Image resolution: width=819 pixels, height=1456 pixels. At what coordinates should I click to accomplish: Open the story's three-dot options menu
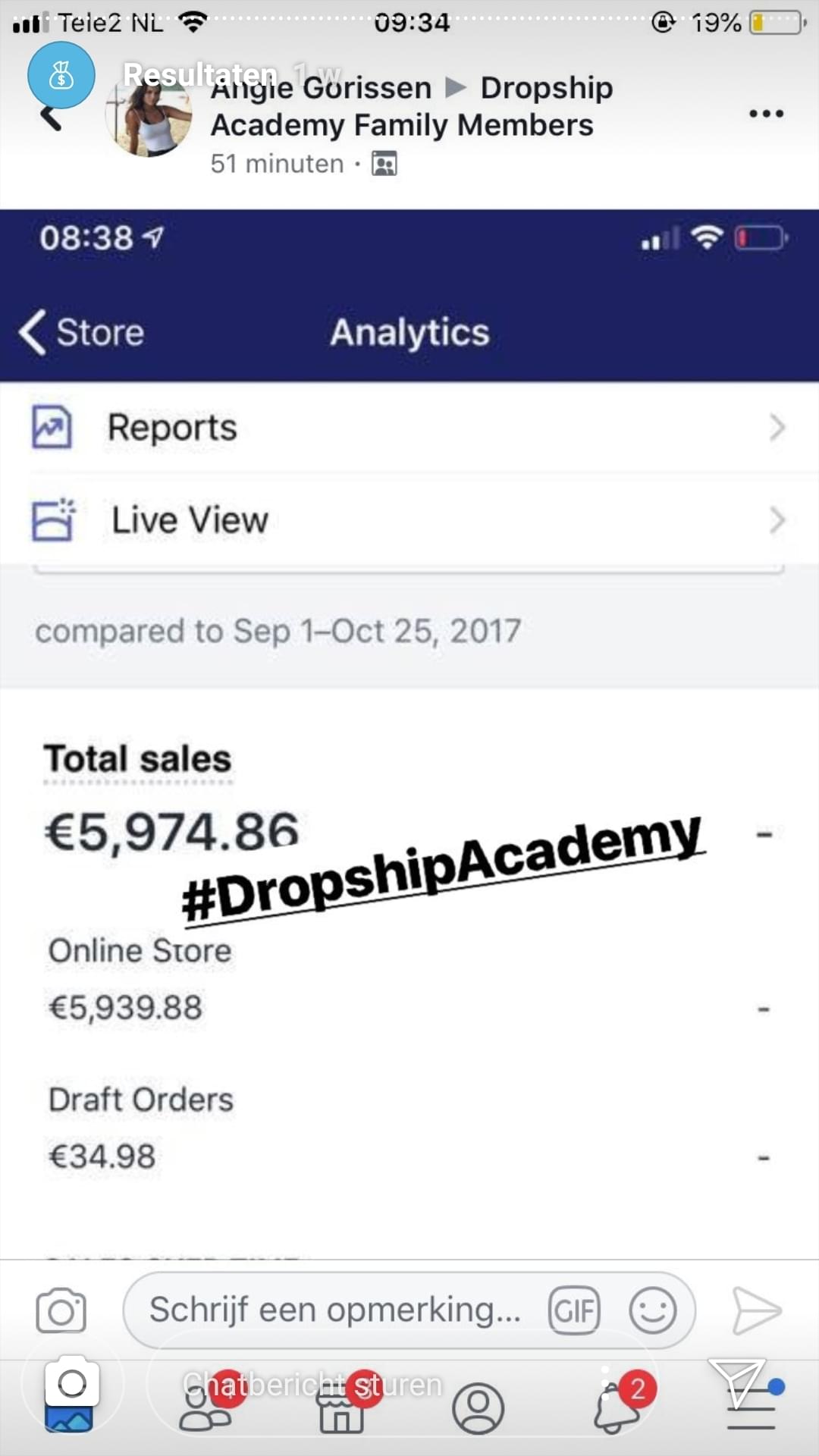766,114
